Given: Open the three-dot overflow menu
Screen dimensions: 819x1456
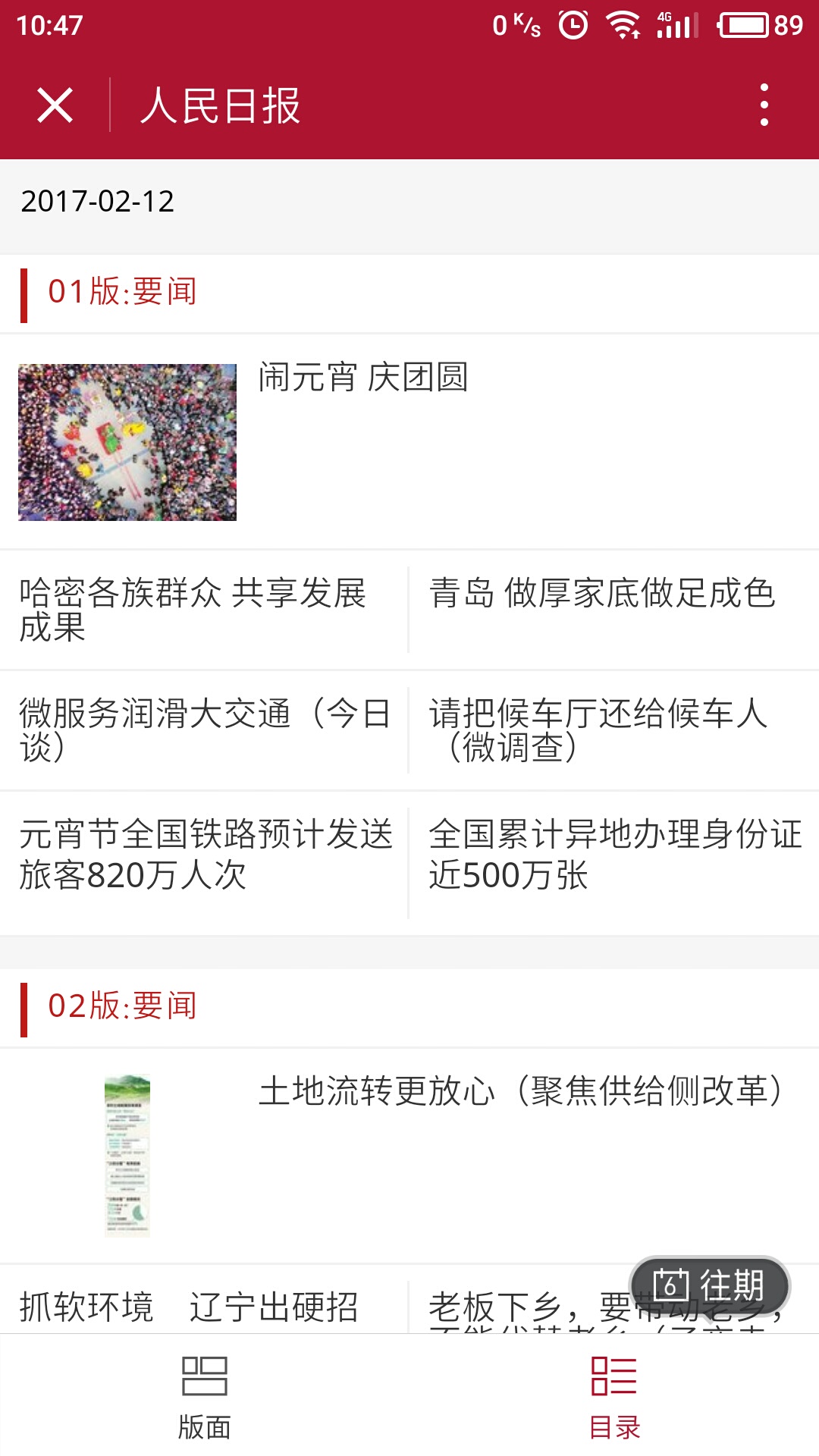Looking at the screenshot, I should click(764, 105).
